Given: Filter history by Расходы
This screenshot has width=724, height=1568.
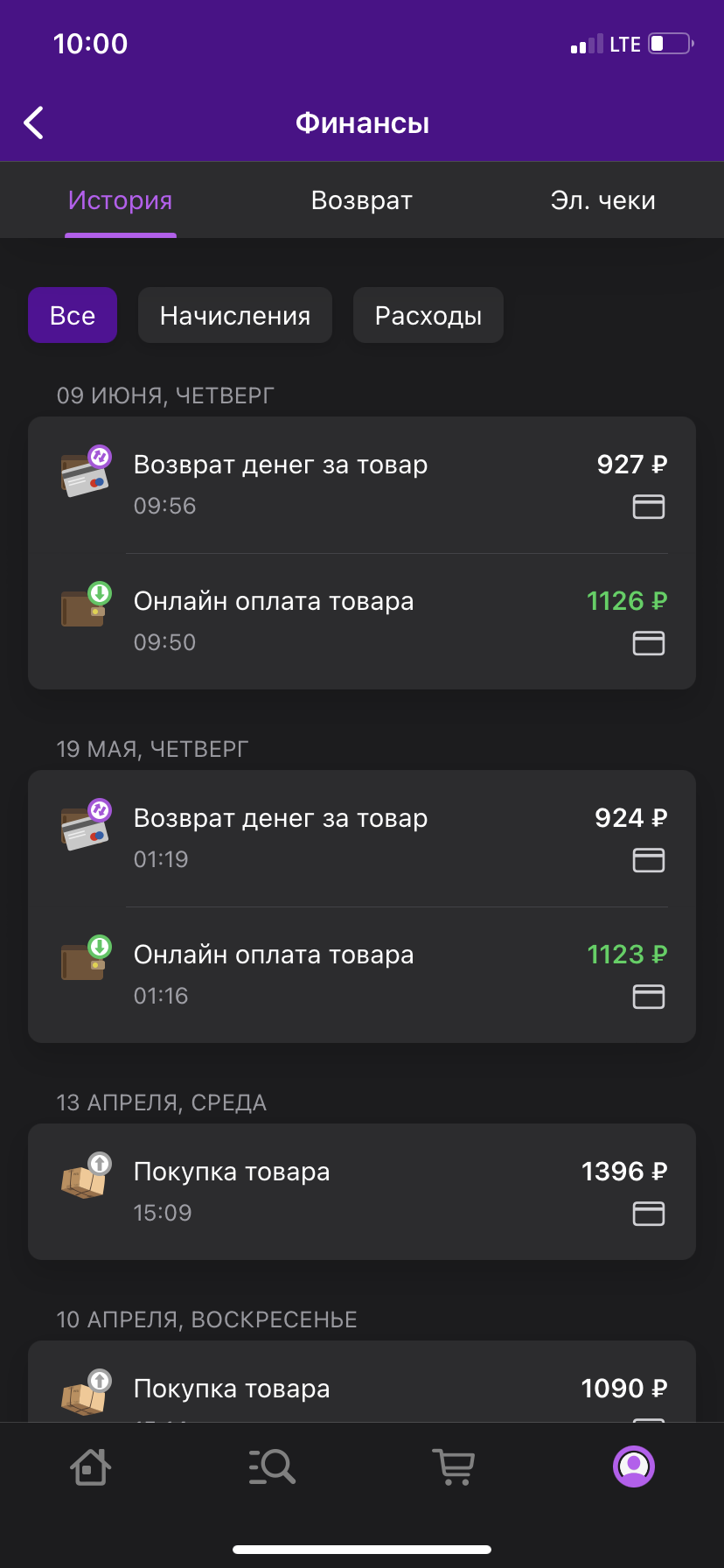Looking at the screenshot, I should [428, 315].
